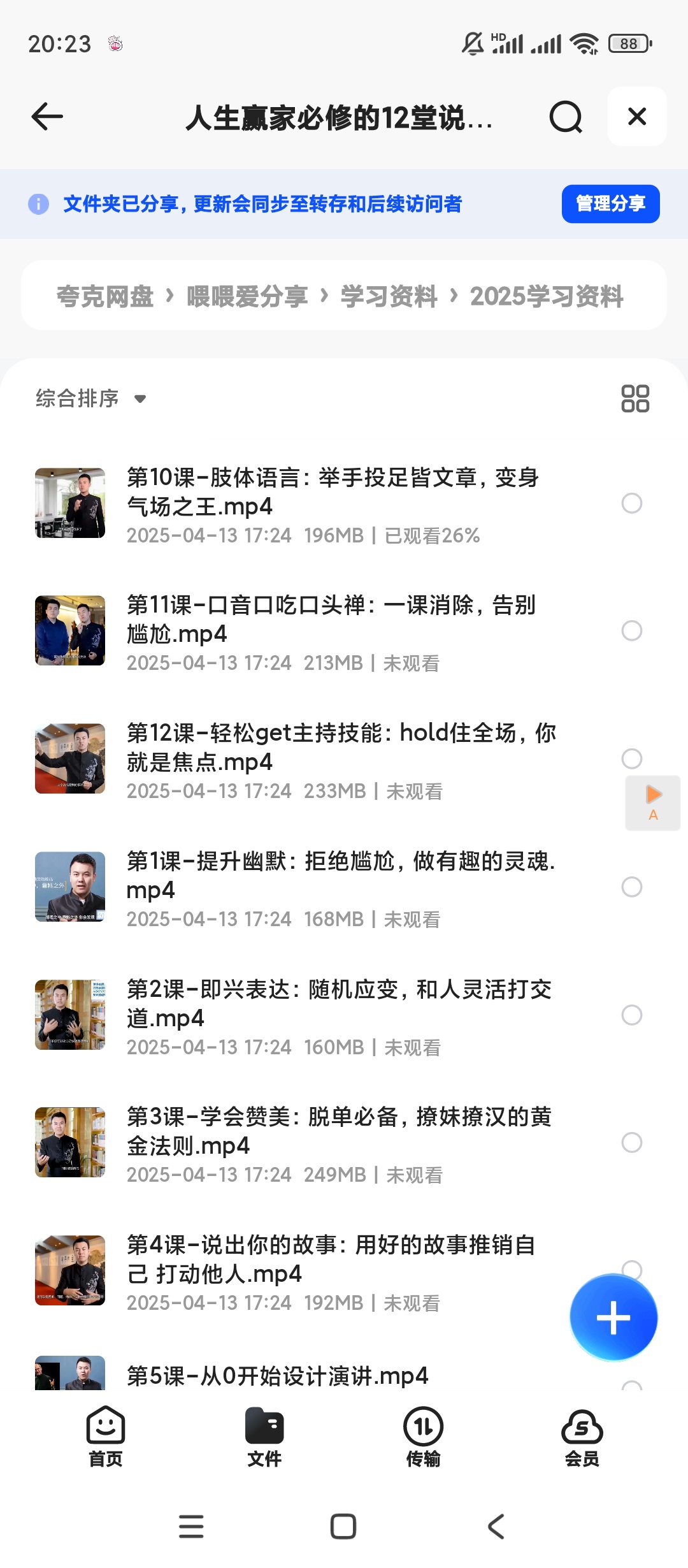Select the 第1课 video checkbox
The image size is (688, 1568).
(631, 886)
